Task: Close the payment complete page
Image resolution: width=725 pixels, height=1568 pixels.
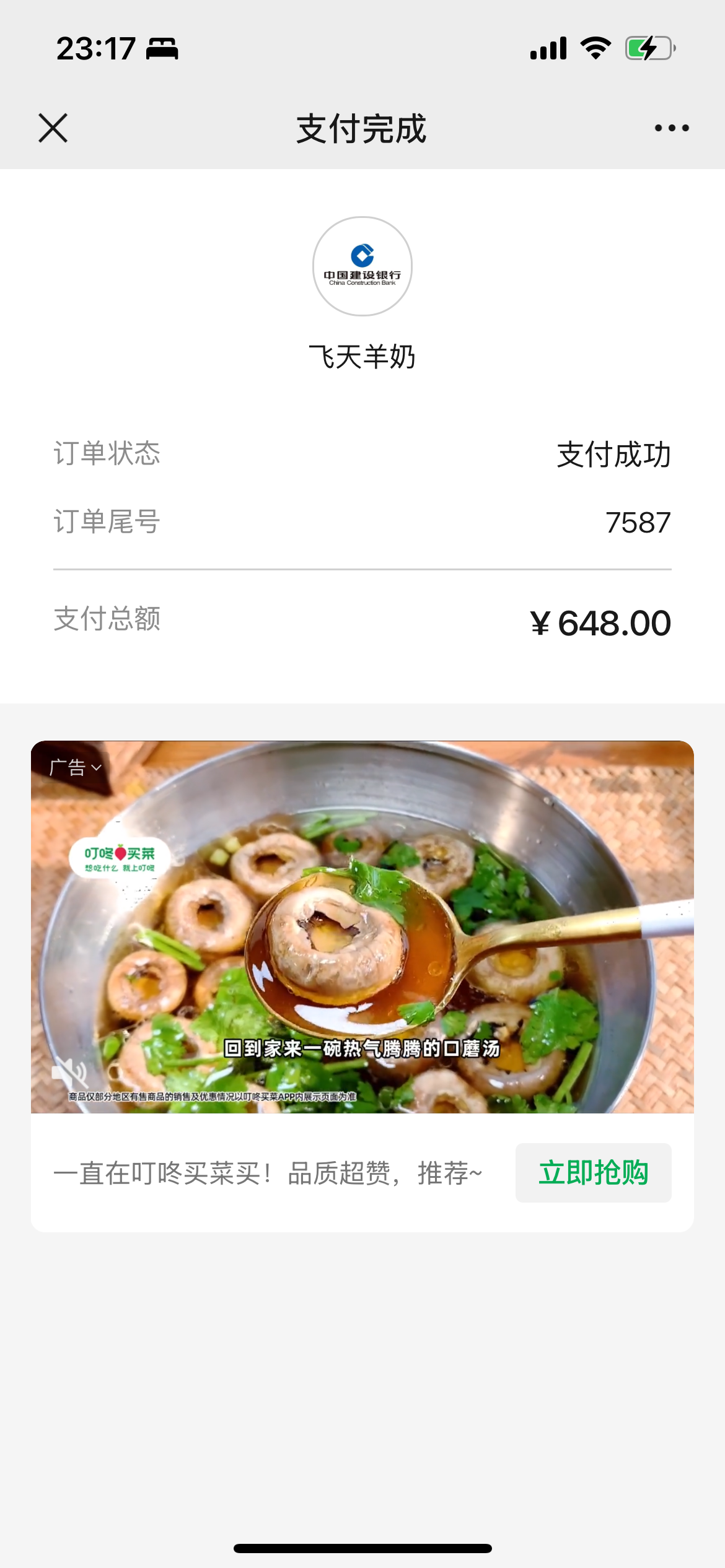Action: (53, 128)
